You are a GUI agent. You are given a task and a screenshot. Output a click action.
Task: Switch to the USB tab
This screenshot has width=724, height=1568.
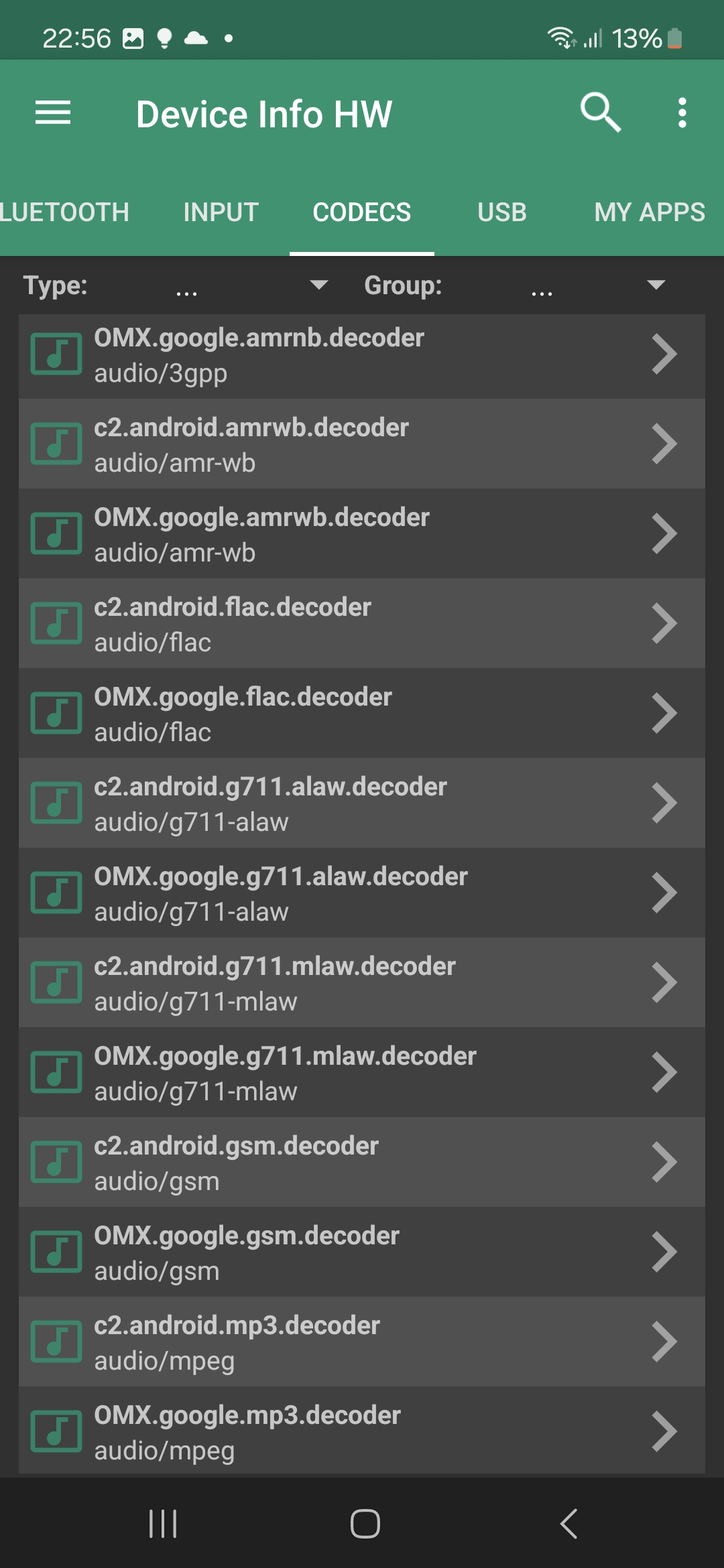502,212
